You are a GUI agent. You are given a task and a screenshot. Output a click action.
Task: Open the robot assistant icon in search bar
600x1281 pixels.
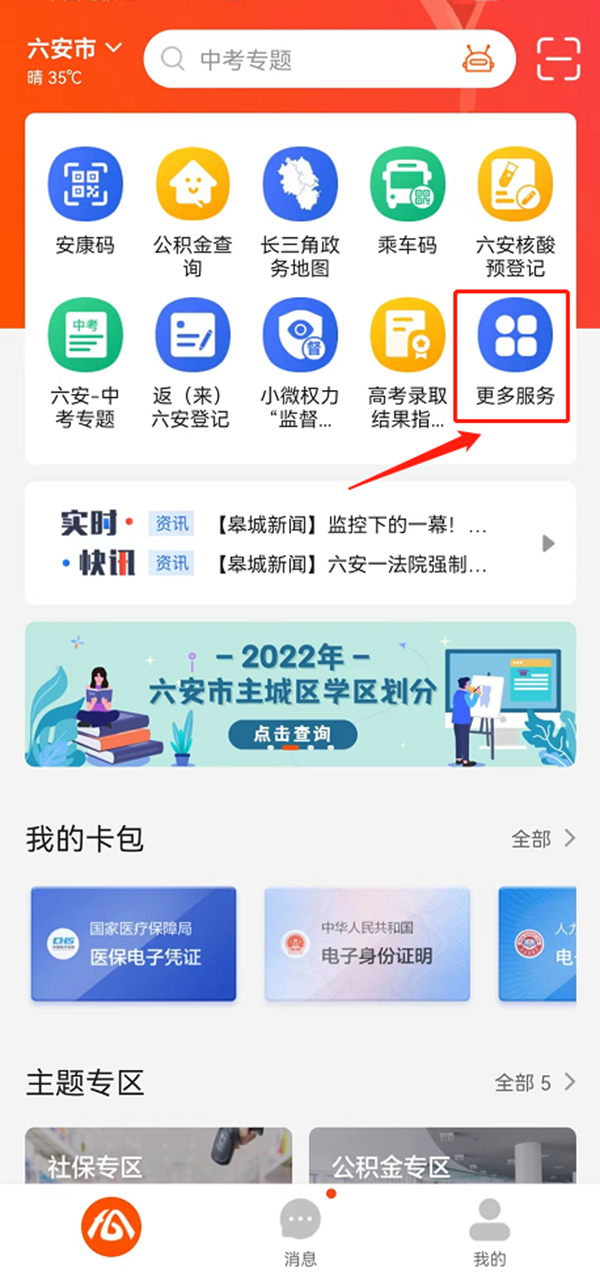pos(479,59)
